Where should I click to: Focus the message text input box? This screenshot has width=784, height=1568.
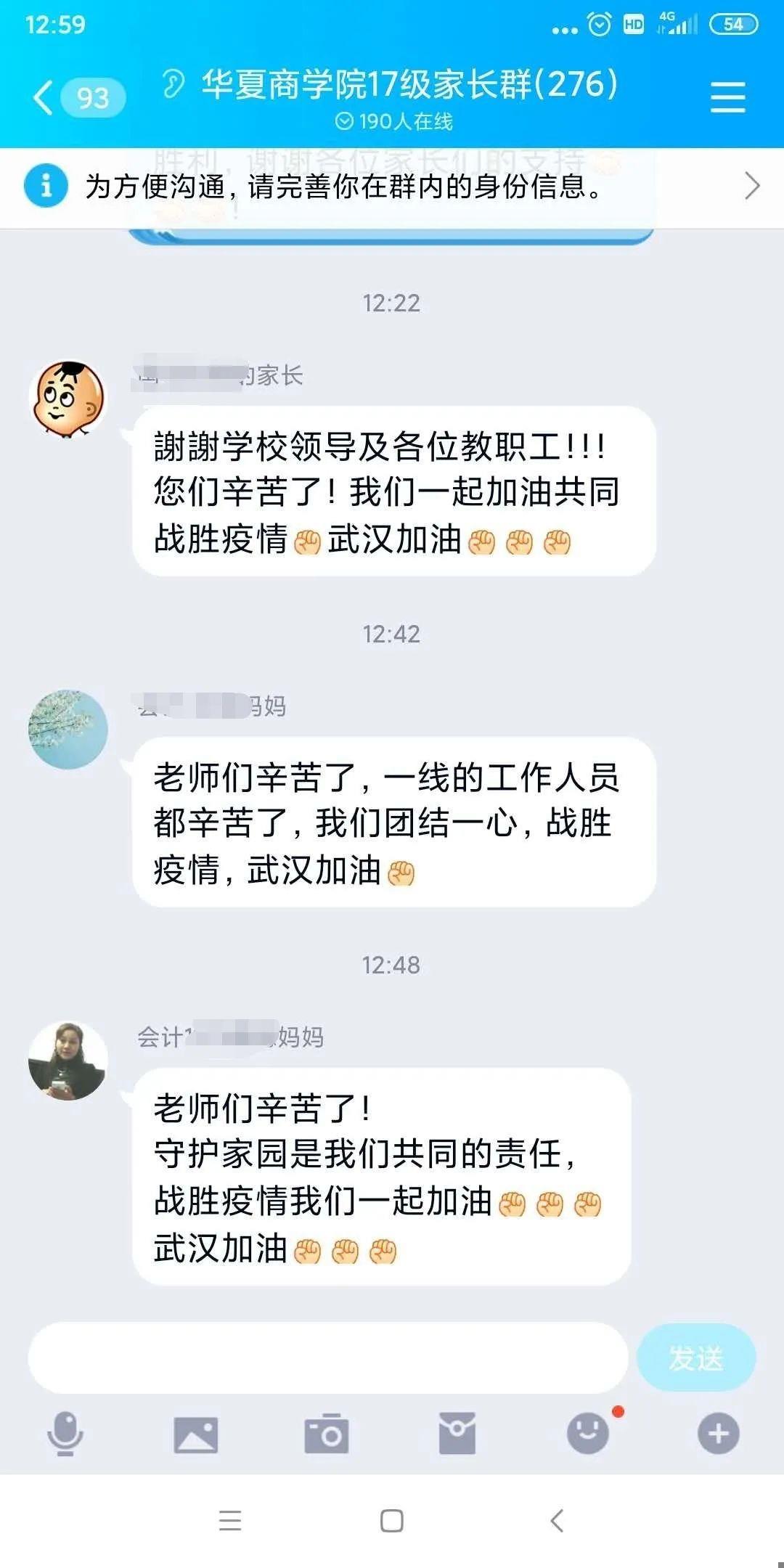(328, 1357)
